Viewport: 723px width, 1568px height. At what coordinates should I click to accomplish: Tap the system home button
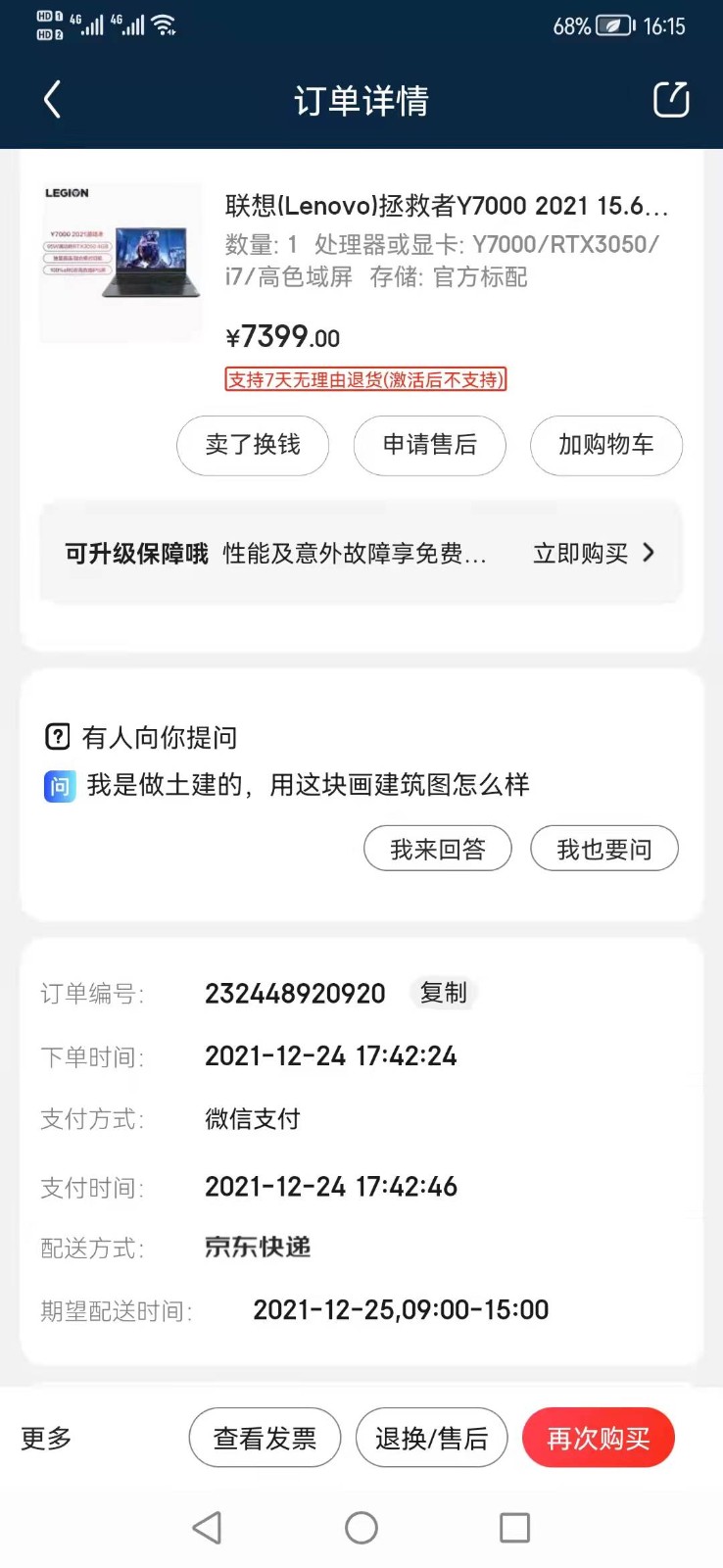[x=361, y=1527]
